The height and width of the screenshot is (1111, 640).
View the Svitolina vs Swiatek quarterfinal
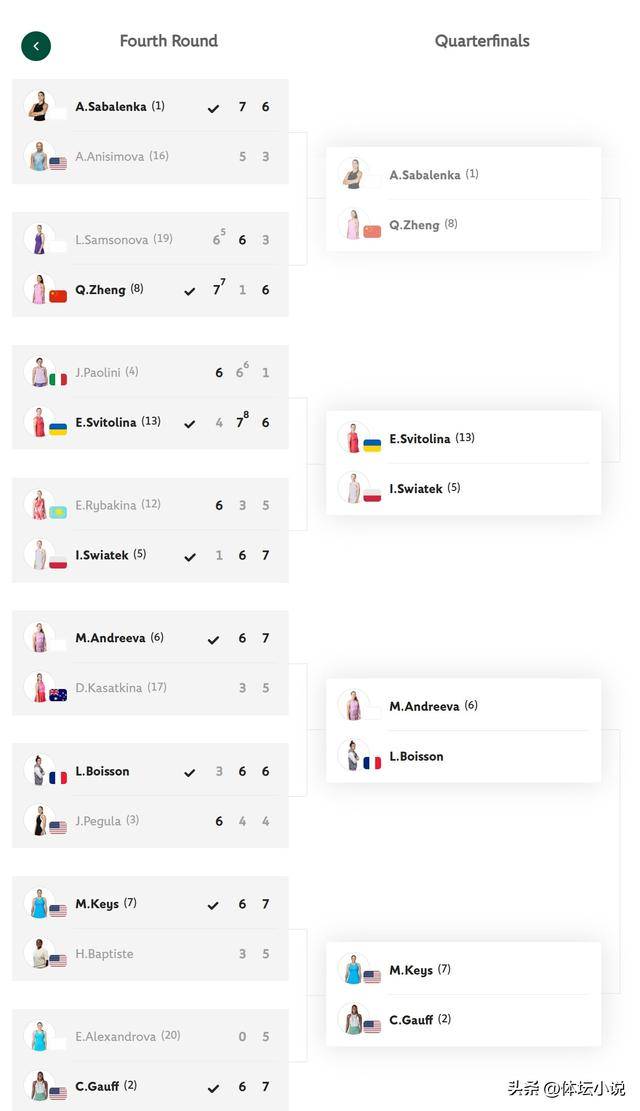(464, 463)
